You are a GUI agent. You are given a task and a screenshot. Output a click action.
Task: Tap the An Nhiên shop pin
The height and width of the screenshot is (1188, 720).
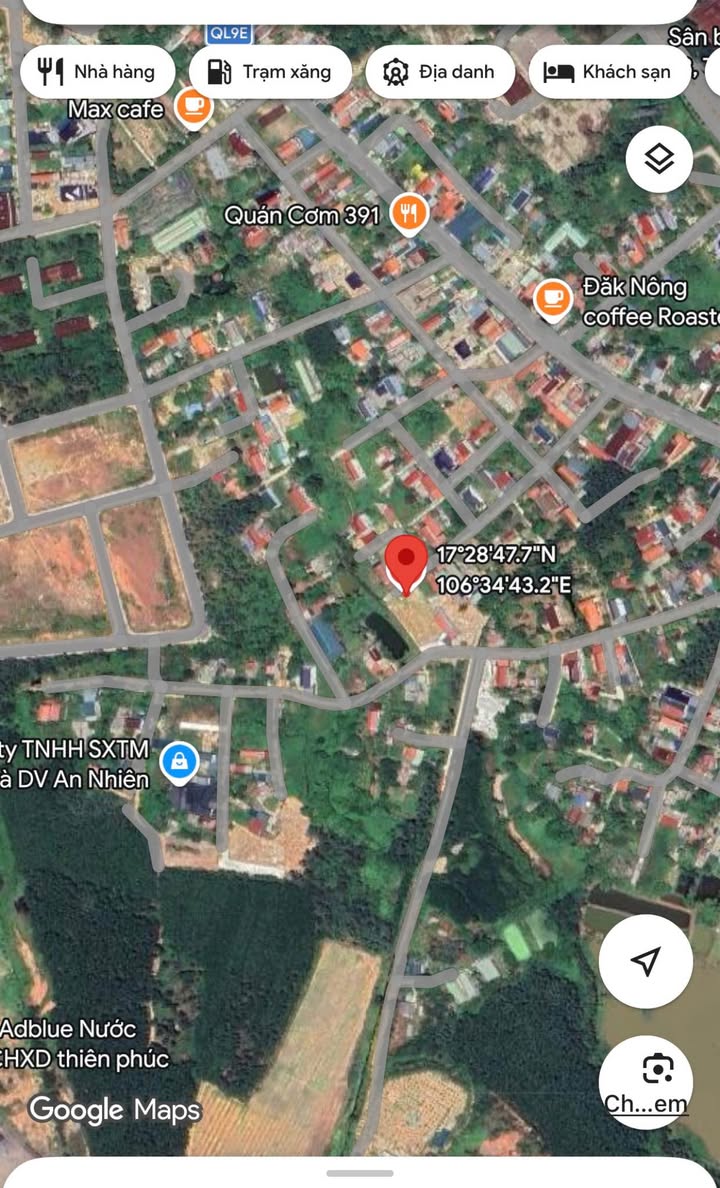[180, 762]
